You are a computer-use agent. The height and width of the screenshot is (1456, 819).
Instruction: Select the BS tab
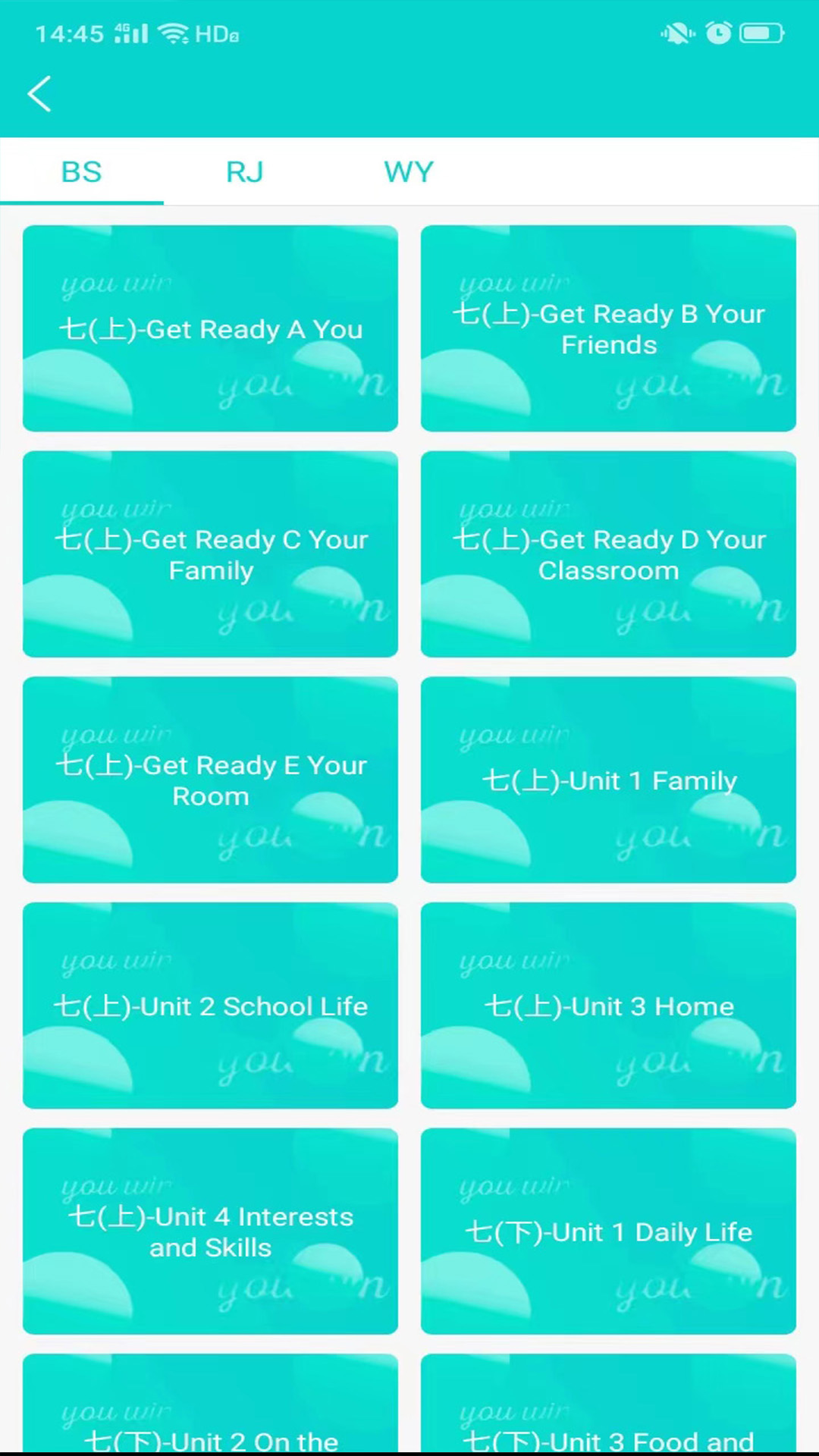coord(81,172)
